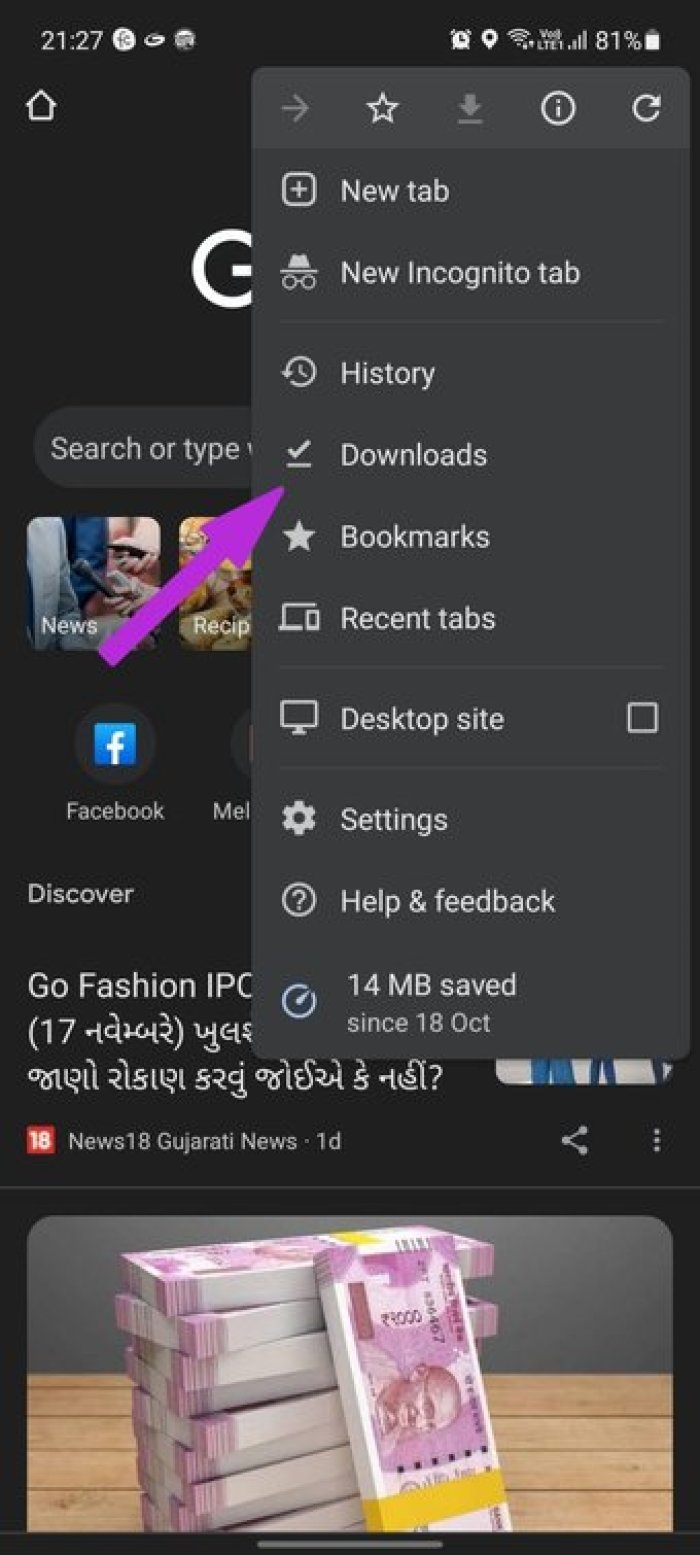Viewport: 700px width, 1555px height.
Task: Tap the Search or type address box
Action: tap(140, 449)
